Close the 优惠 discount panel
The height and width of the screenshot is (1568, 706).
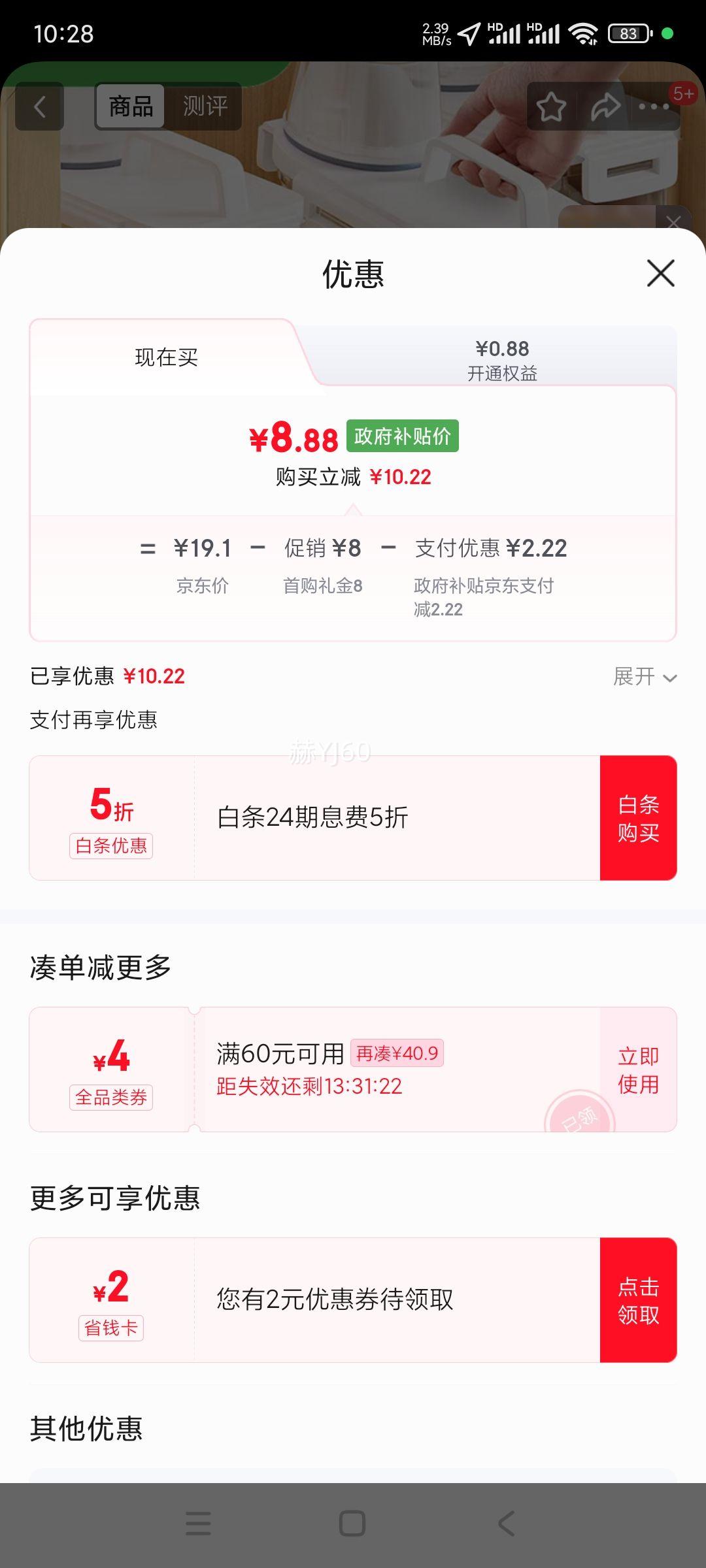pyautogui.click(x=660, y=273)
